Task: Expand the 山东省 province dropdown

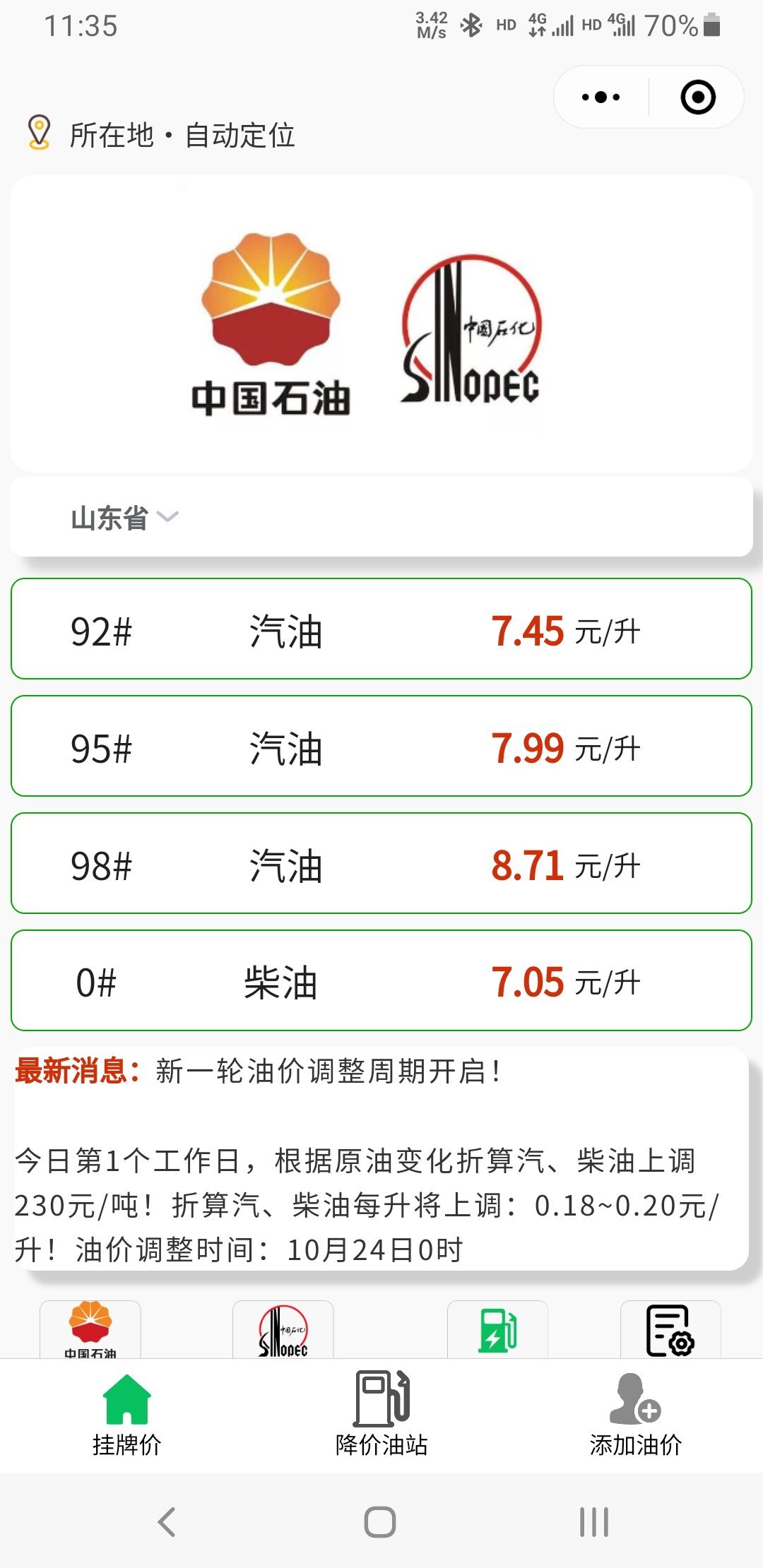Action: click(124, 518)
